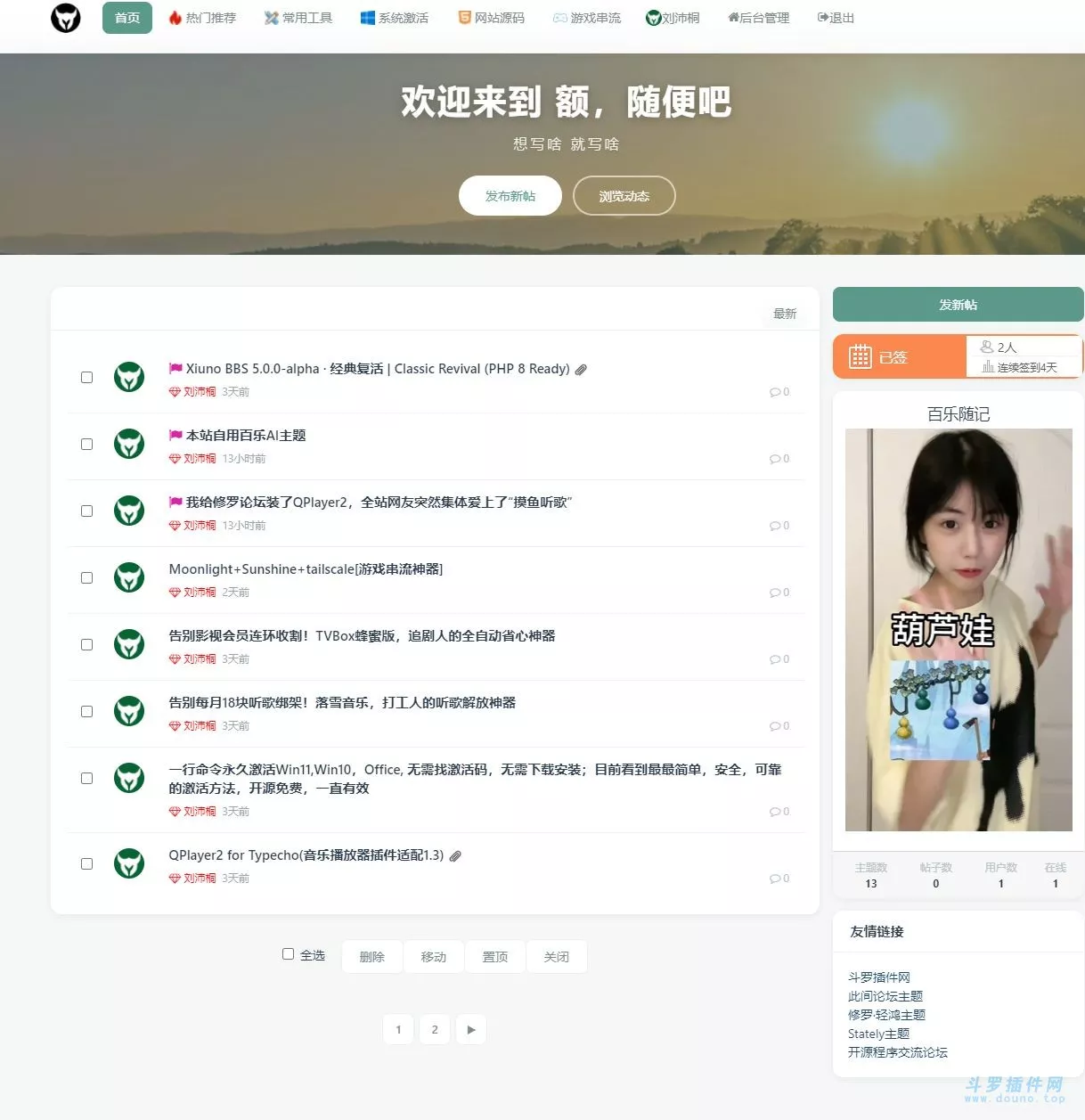Open the 斗罗插件网 friend link
Image resolution: width=1085 pixels, height=1120 pixels.
pyautogui.click(x=879, y=977)
